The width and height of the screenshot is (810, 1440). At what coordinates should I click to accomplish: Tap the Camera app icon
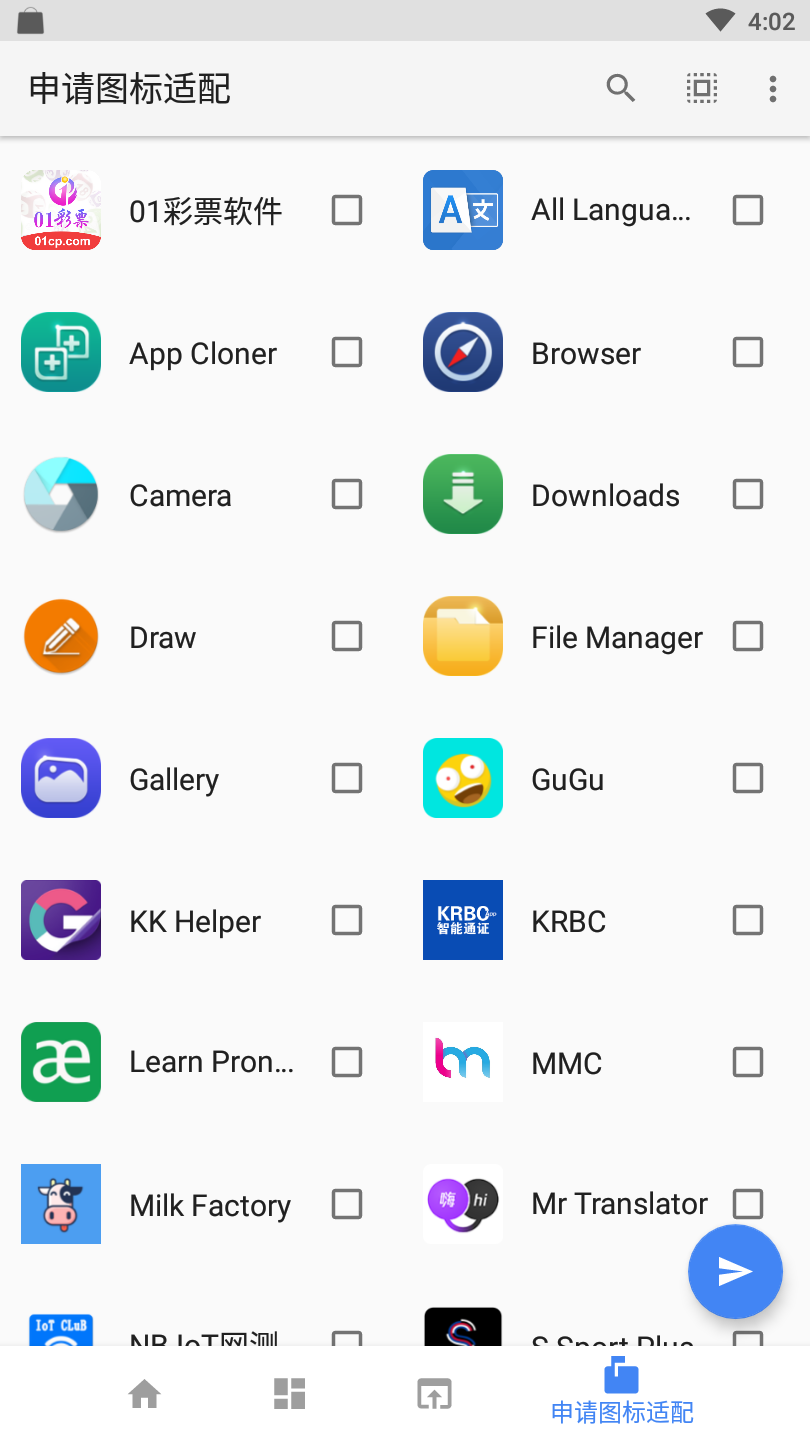61,494
